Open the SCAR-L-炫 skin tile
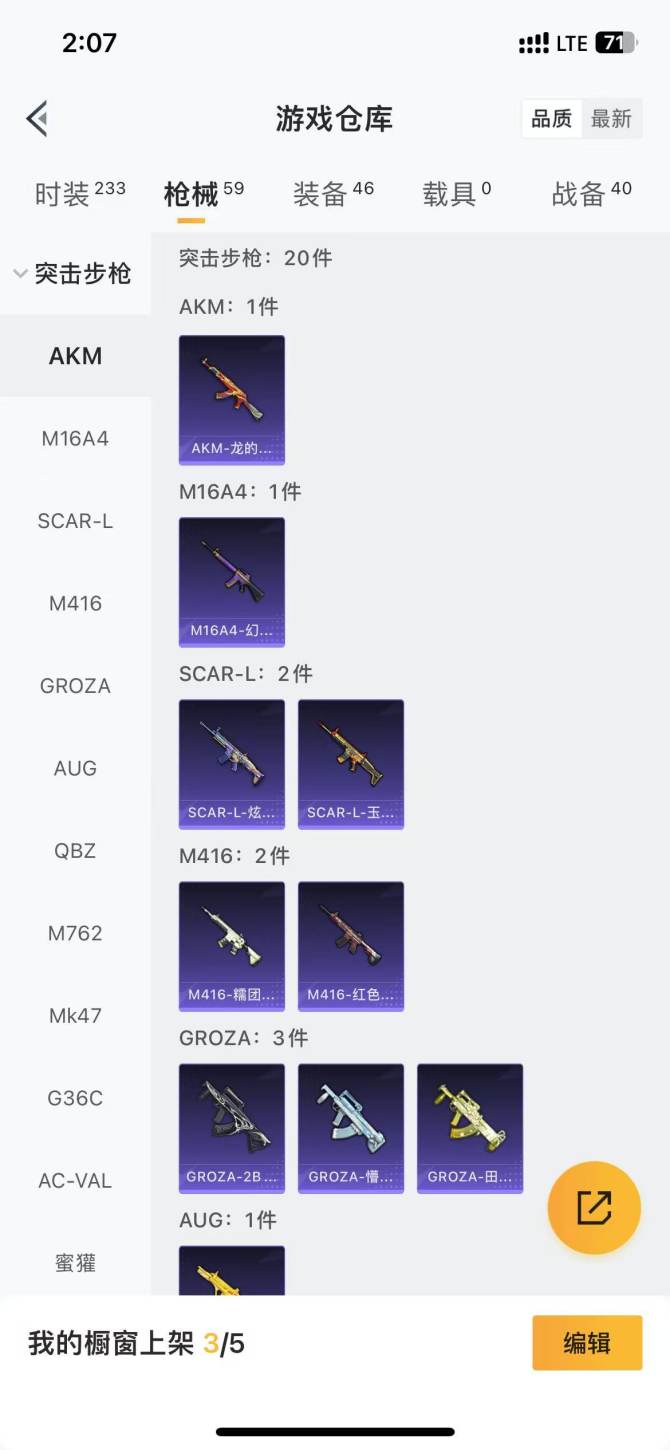Screen dimensions: 670x1450 point(232,763)
